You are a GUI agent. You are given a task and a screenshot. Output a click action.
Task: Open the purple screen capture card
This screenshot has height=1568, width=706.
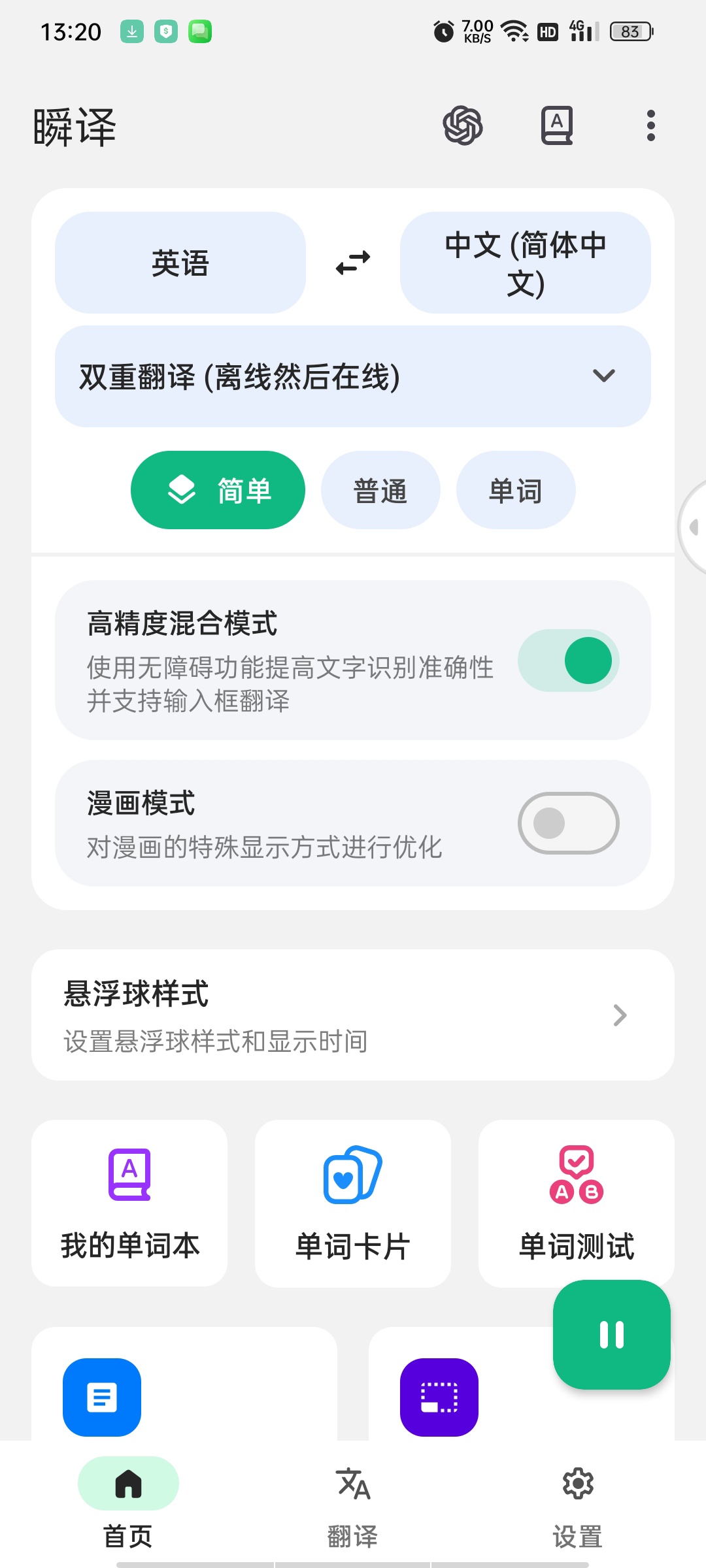(x=439, y=1397)
